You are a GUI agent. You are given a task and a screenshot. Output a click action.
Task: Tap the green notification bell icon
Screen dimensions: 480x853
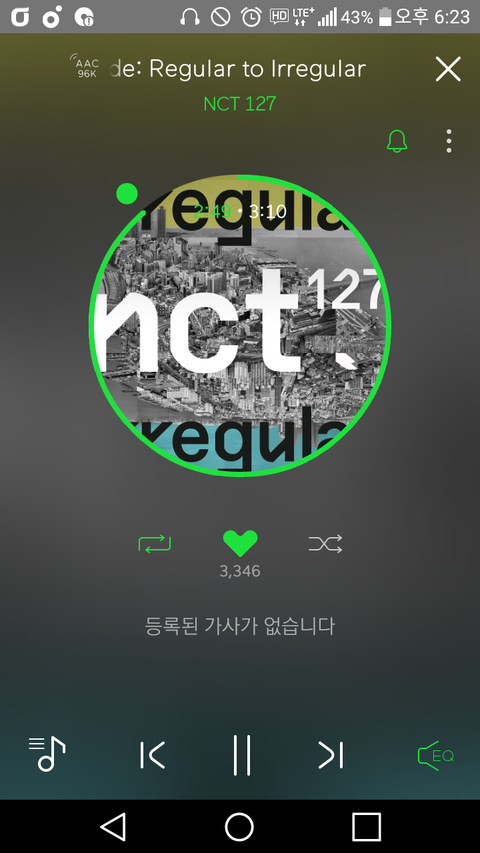tap(397, 141)
